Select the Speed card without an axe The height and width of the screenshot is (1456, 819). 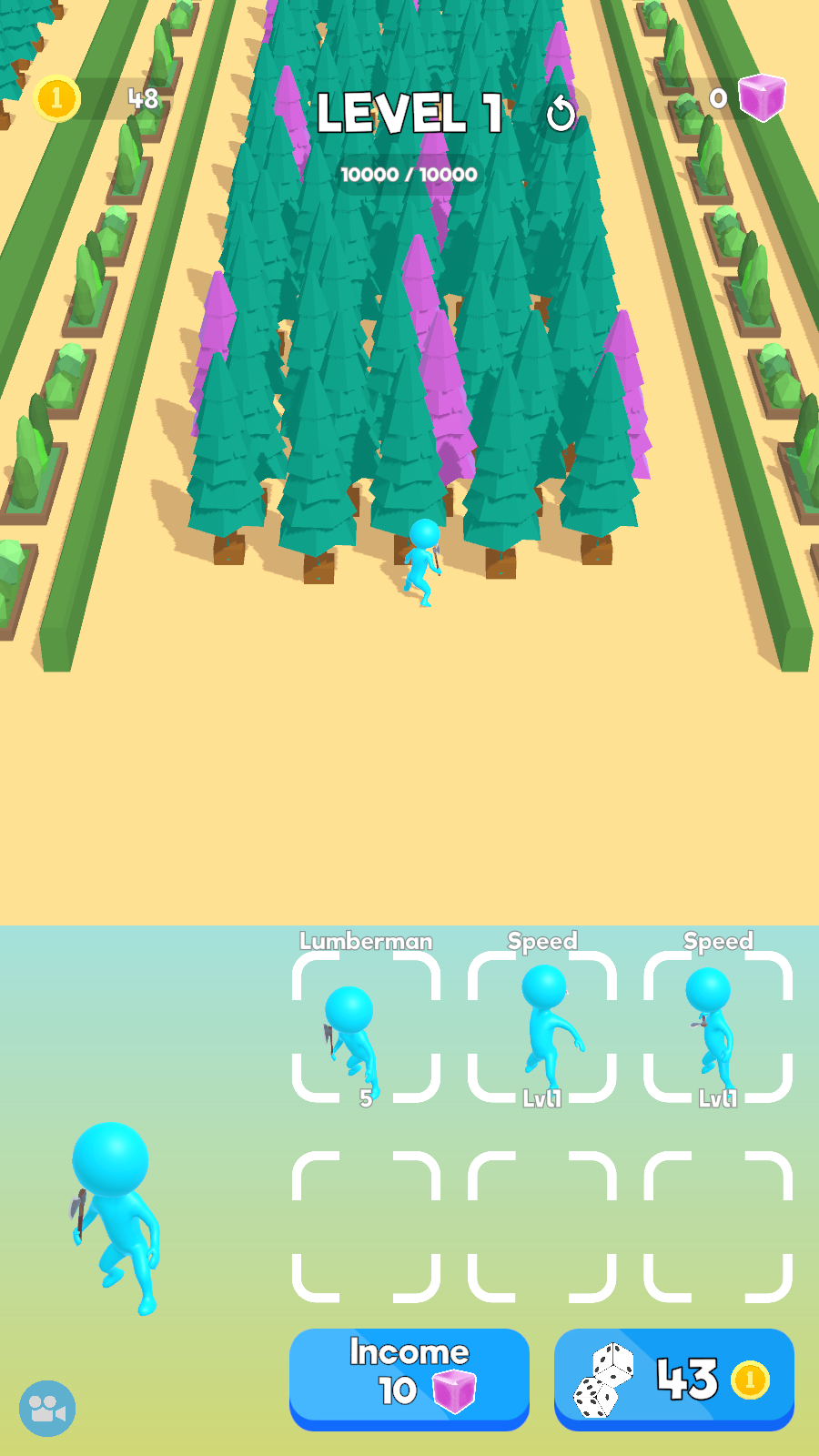pos(542,1026)
